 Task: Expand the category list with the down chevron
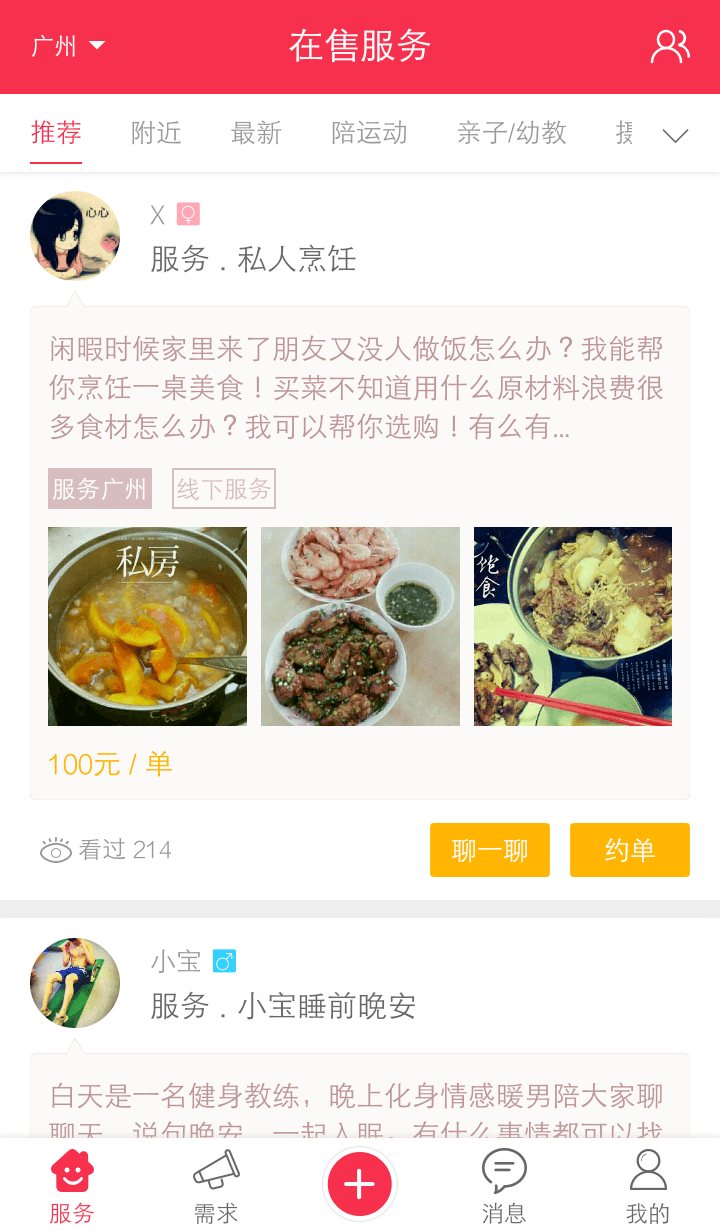tap(675, 133)
